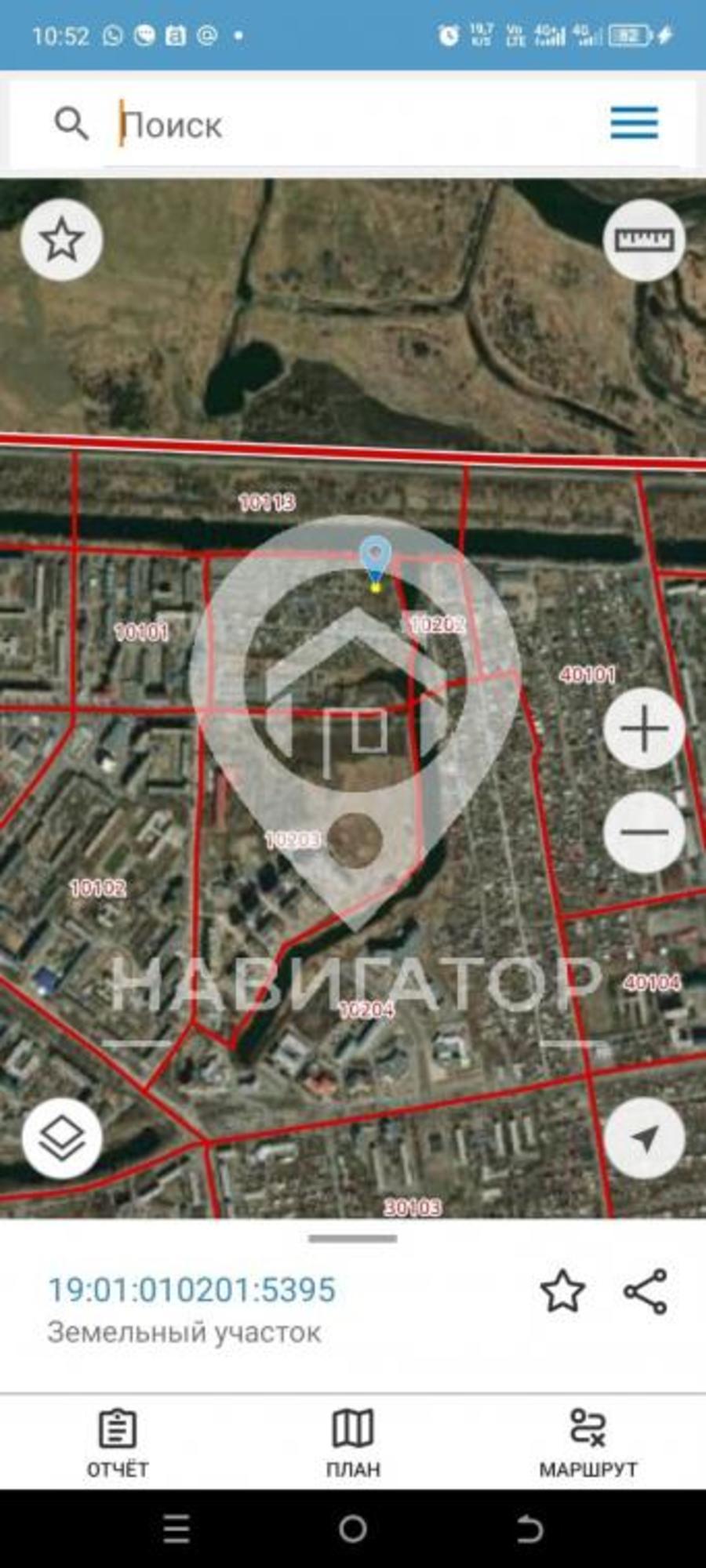
Task: Go back with system back button
Action: [x=529, y=1528]
